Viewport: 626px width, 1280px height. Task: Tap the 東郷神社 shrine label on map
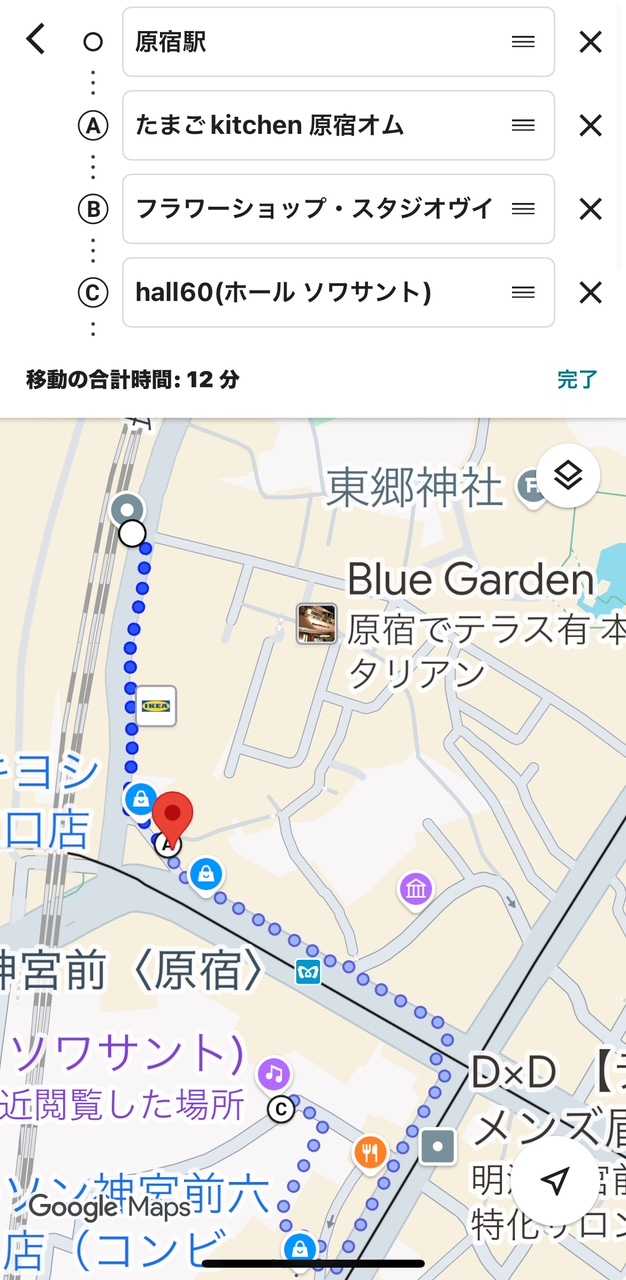[x=414, y=488]
